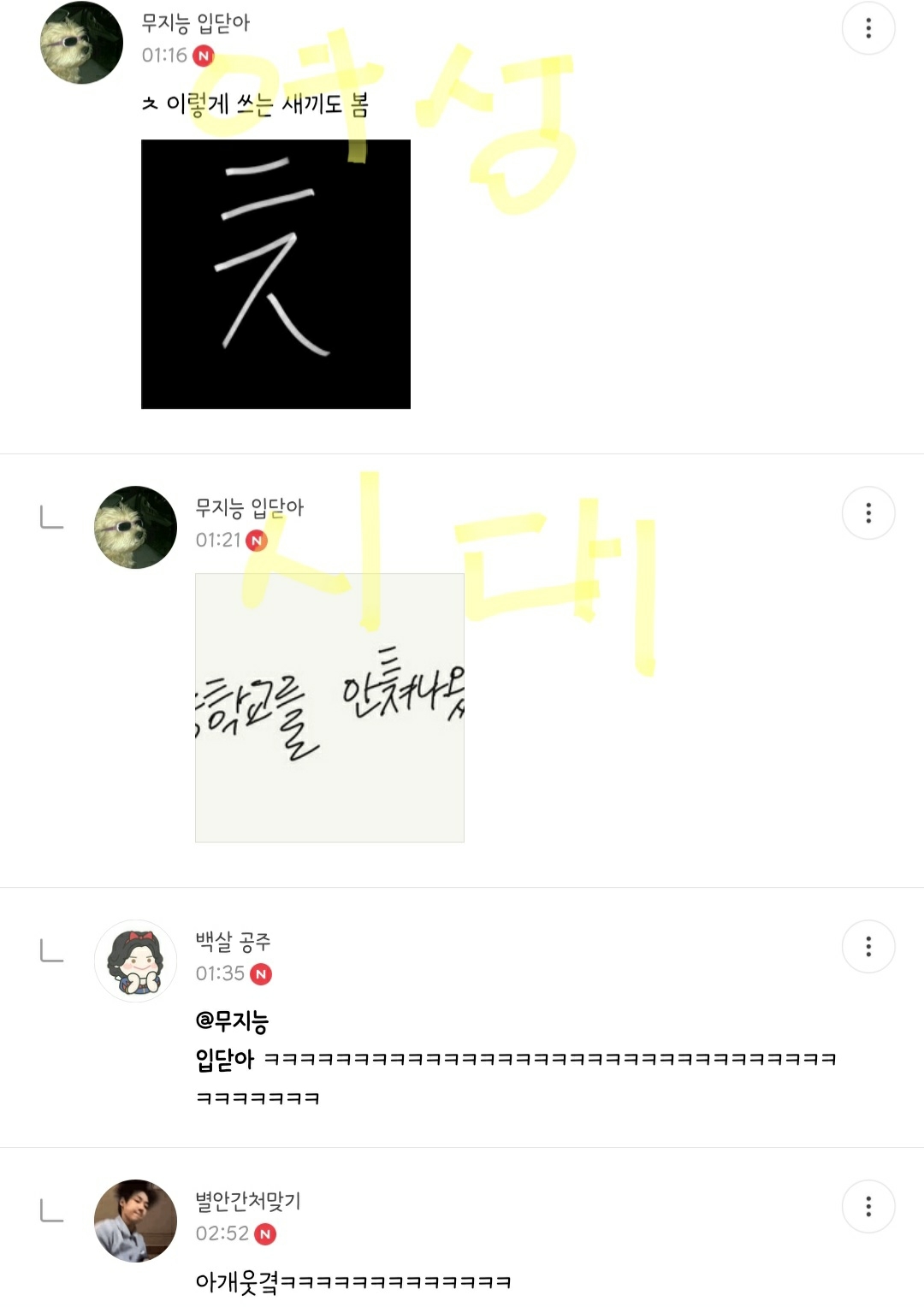Open 백살 공주's profile picture

(x=135, y=961)
